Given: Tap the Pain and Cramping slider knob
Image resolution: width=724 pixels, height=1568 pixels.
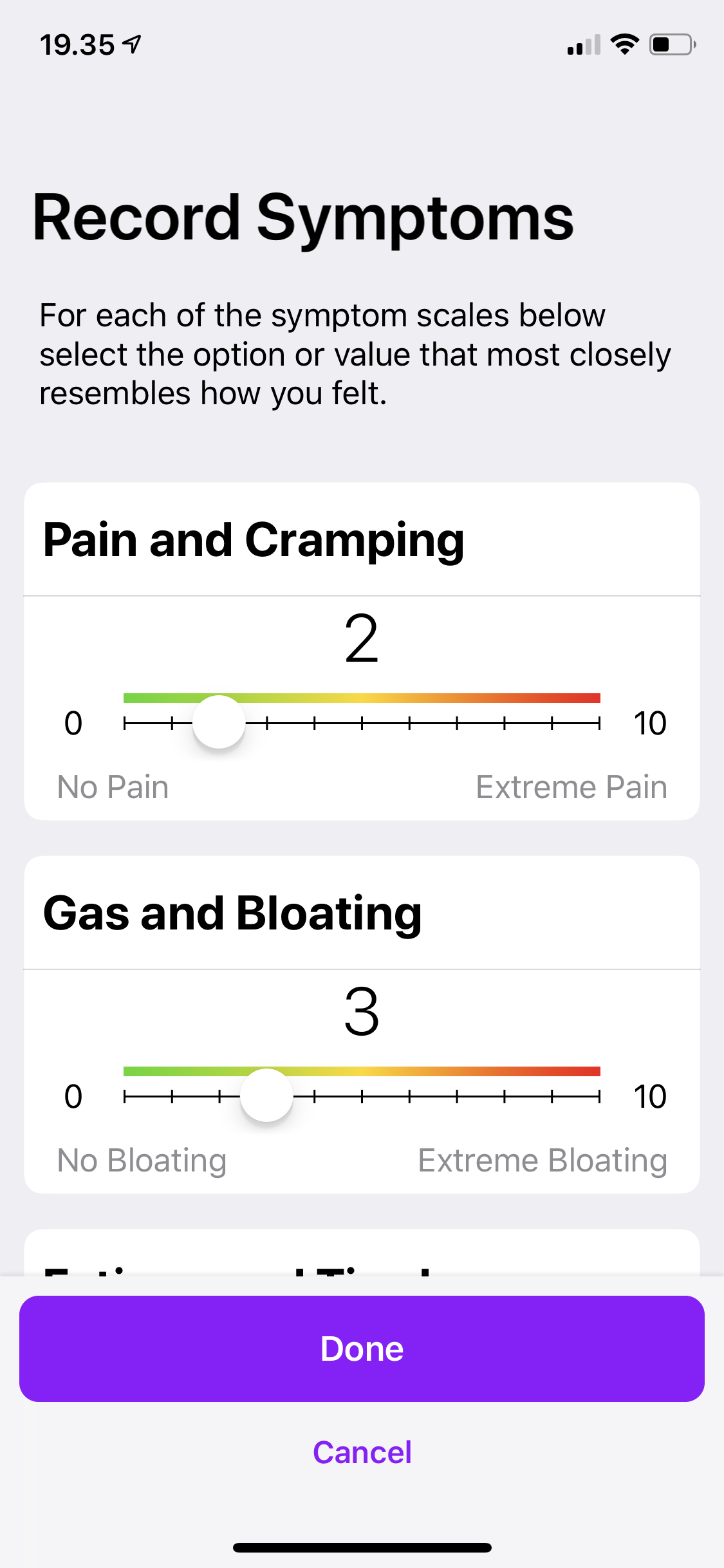Looking at the screenshot, I should (219, 722).
